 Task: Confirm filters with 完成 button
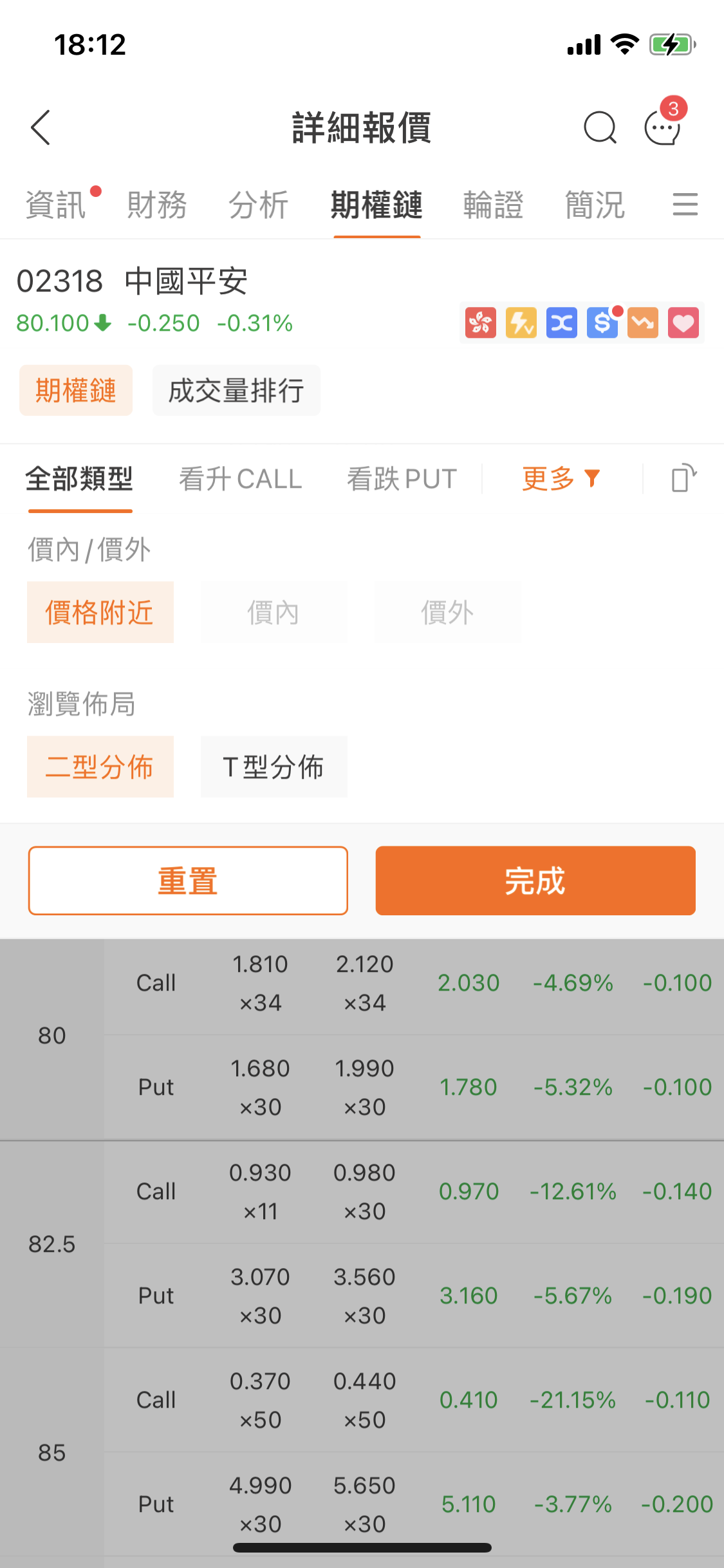coord(535,881)
